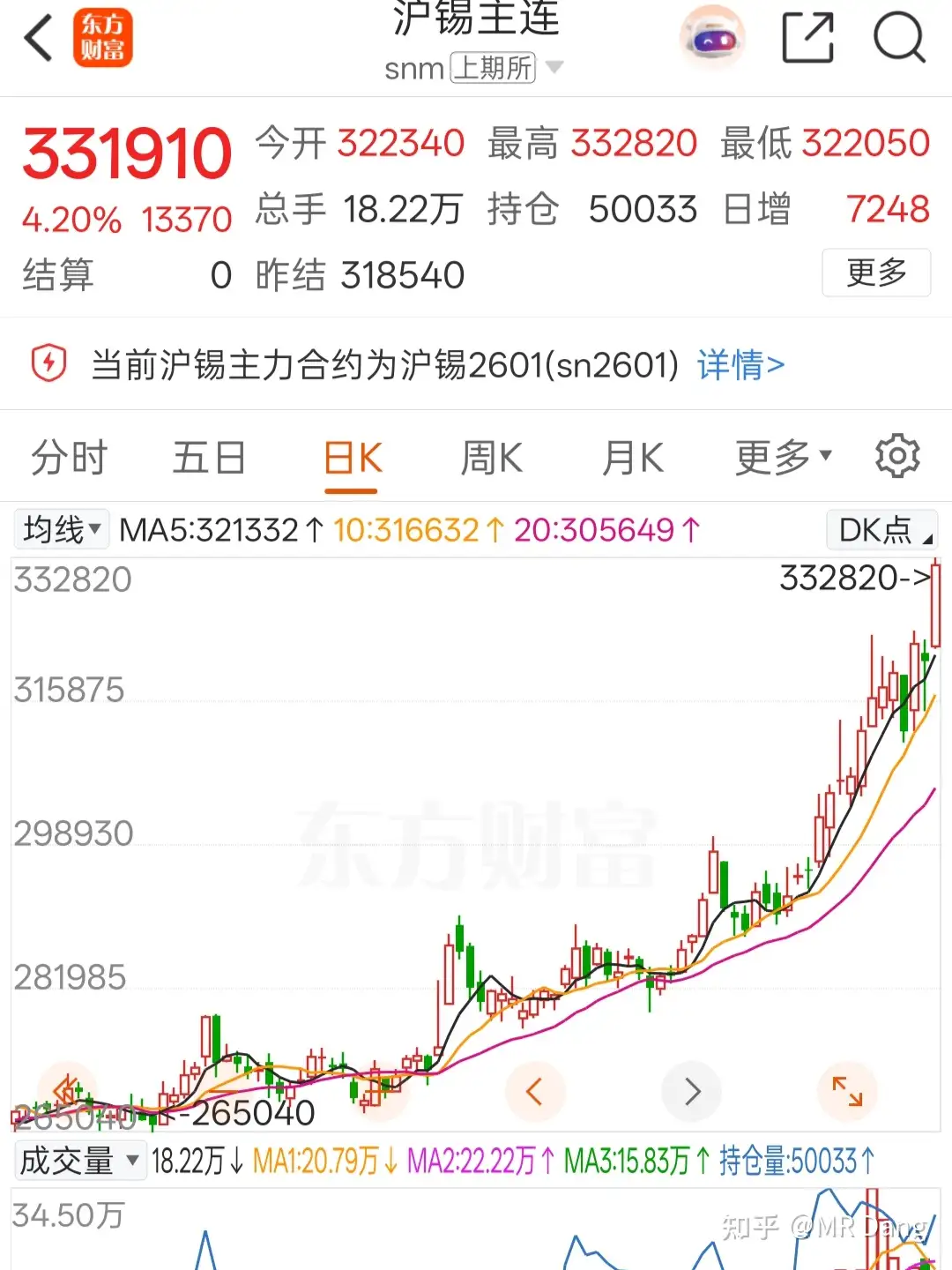
Task: Switch to the 周K weekly chart tab
Action: coord(491,457)
